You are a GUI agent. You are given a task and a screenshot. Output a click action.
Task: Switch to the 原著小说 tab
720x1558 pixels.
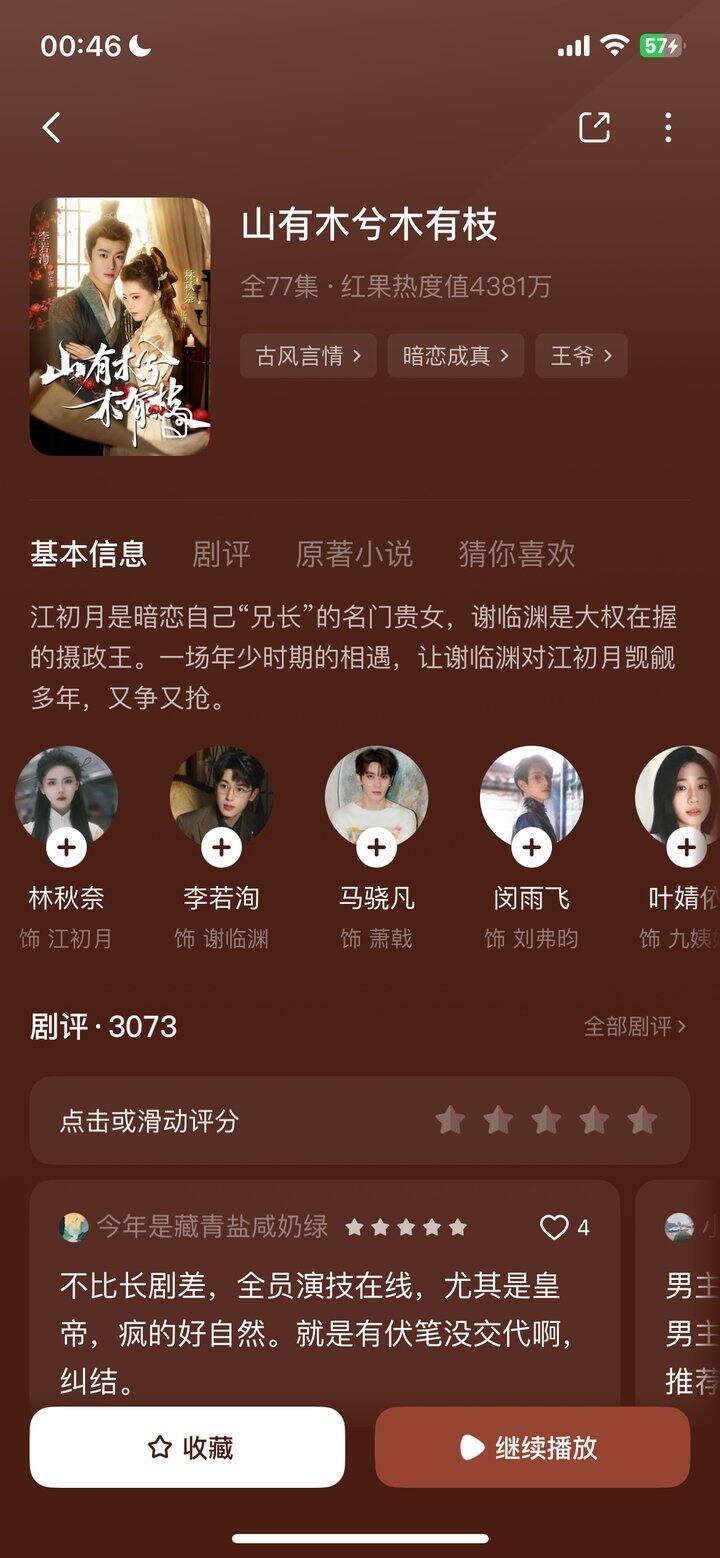pyautogui.click(x=354, y=554)
